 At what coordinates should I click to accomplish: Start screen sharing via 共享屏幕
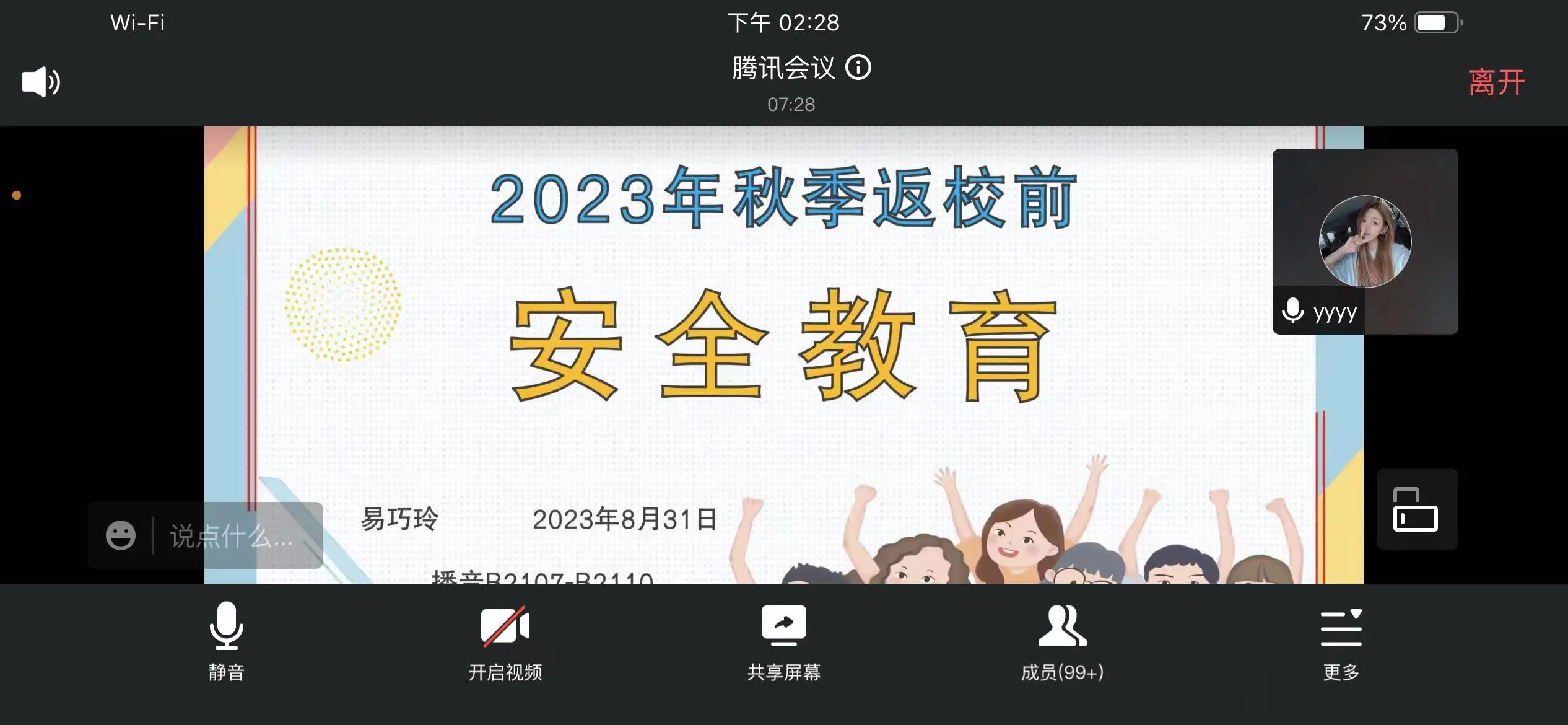[x=784, y=641]
